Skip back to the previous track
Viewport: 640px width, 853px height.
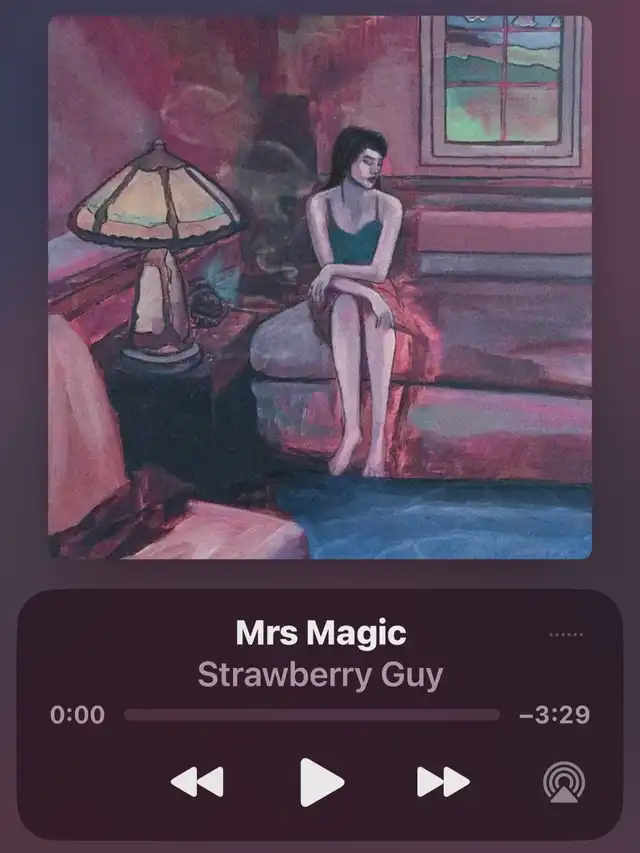(x=197, y=782)
